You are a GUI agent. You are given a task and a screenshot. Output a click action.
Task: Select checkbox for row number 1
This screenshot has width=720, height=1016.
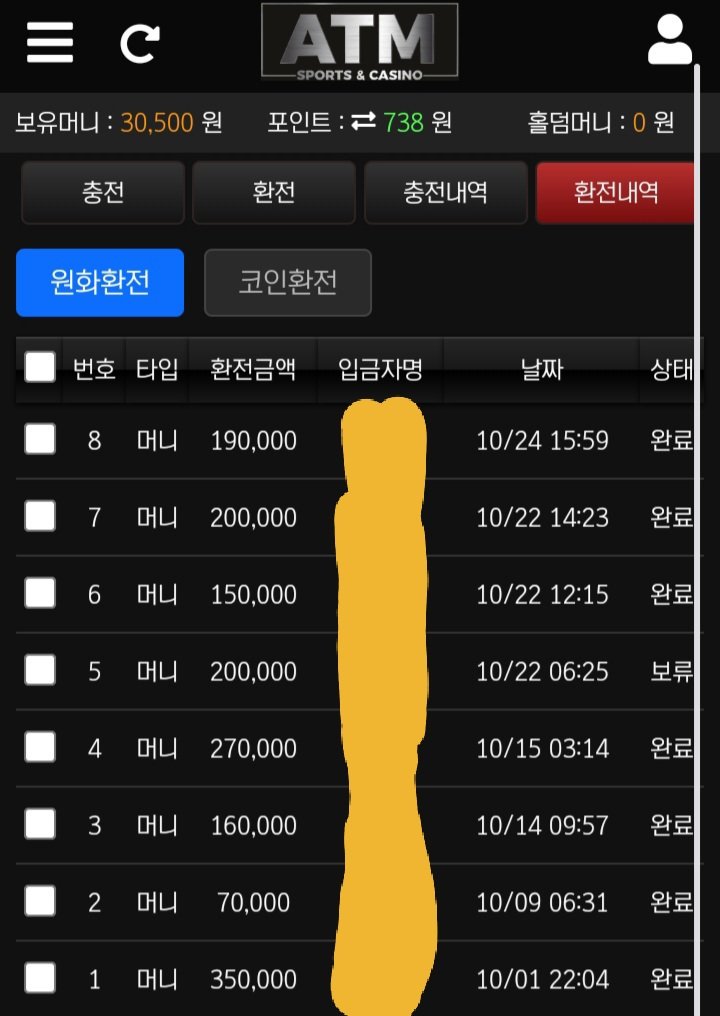pyautogui.click(x=40, y=978)
